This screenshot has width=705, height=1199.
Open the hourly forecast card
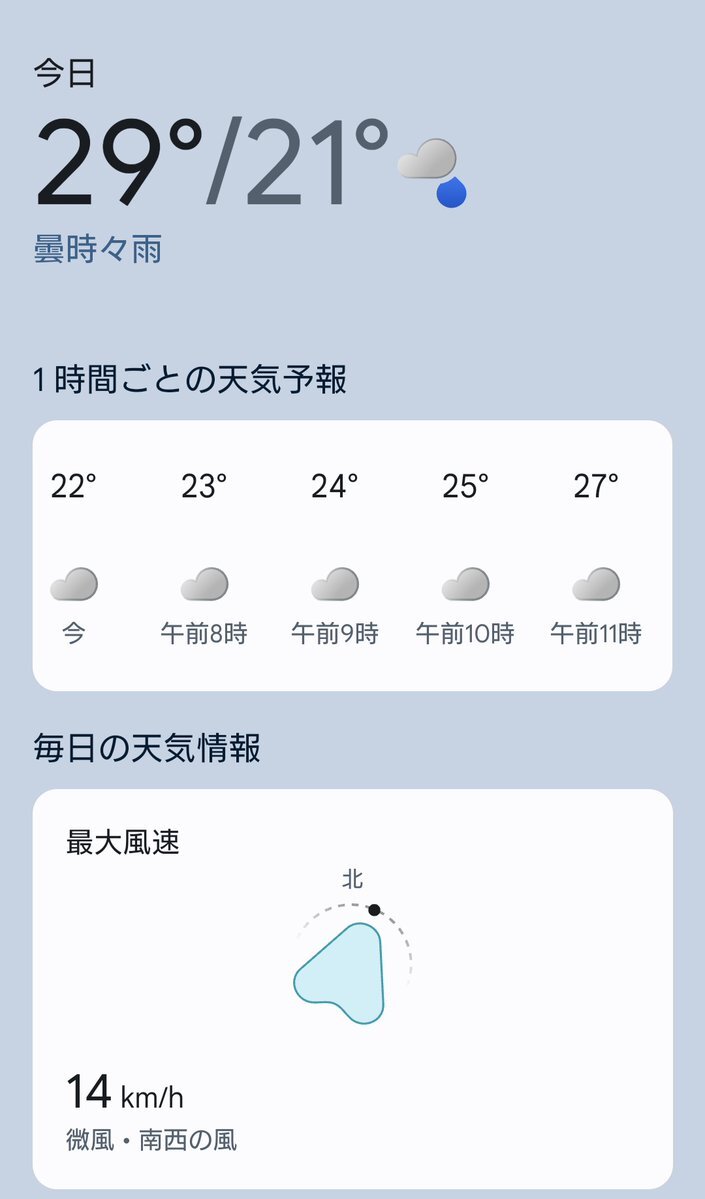(352, 556)
